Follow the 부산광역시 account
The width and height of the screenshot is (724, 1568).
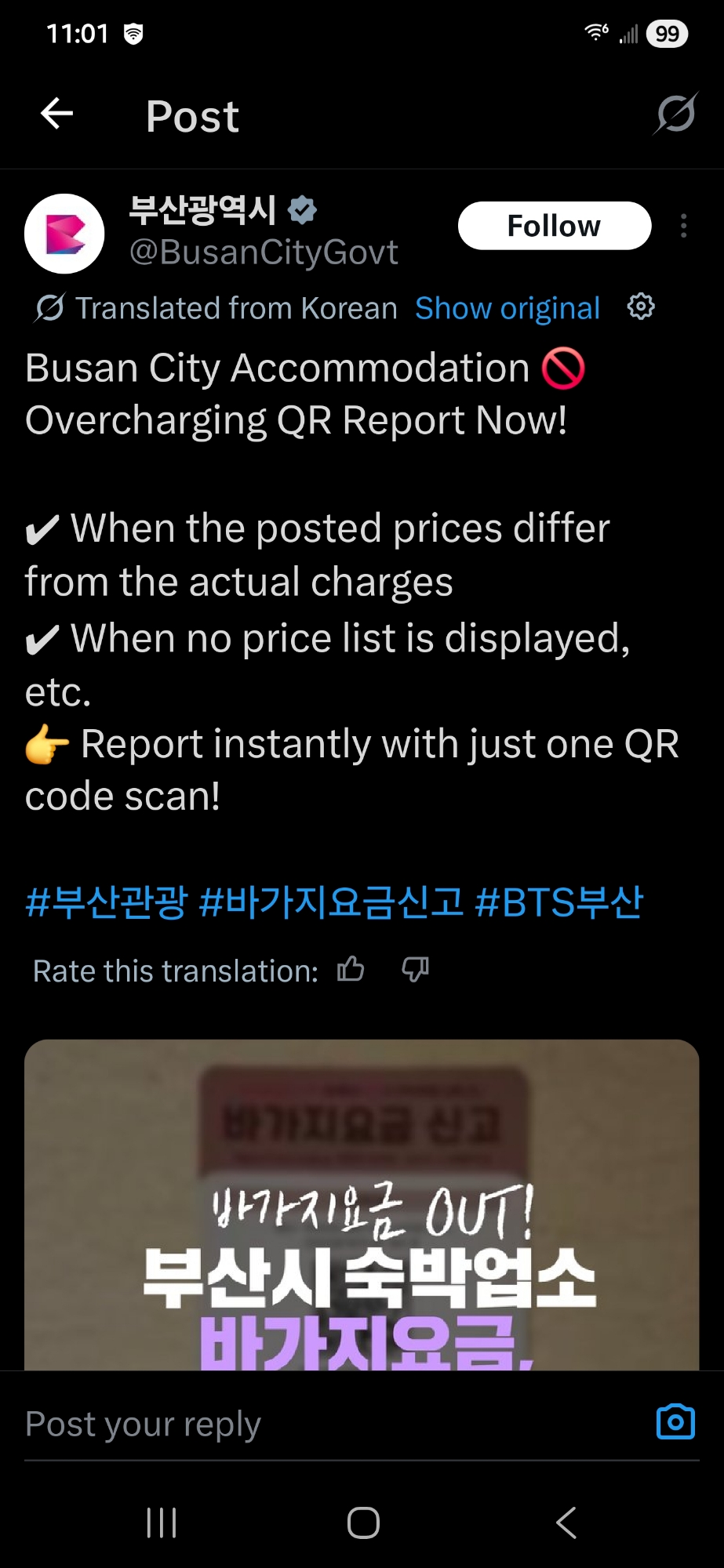point(554,226)
